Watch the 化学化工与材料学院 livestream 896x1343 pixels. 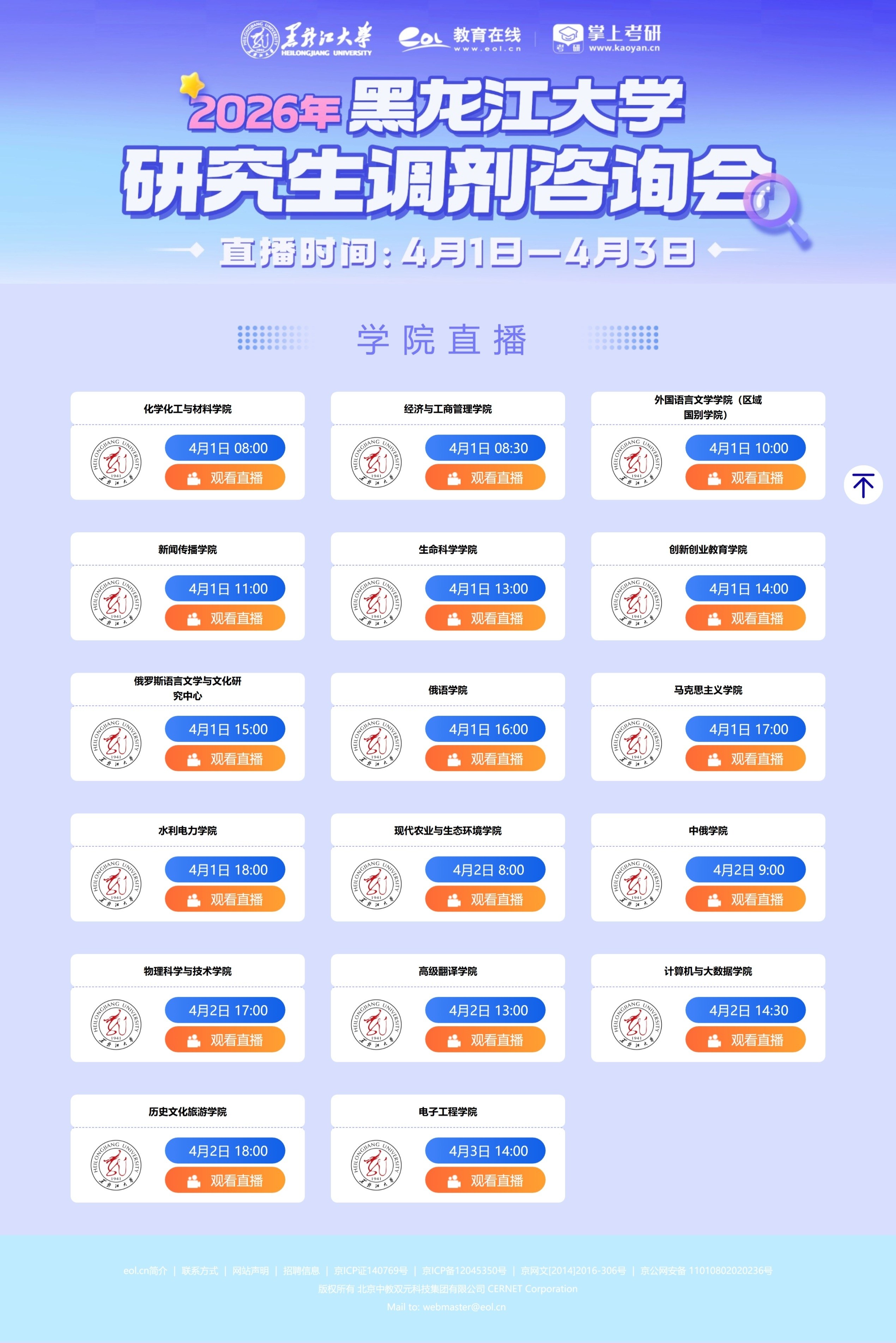point(225,477)
